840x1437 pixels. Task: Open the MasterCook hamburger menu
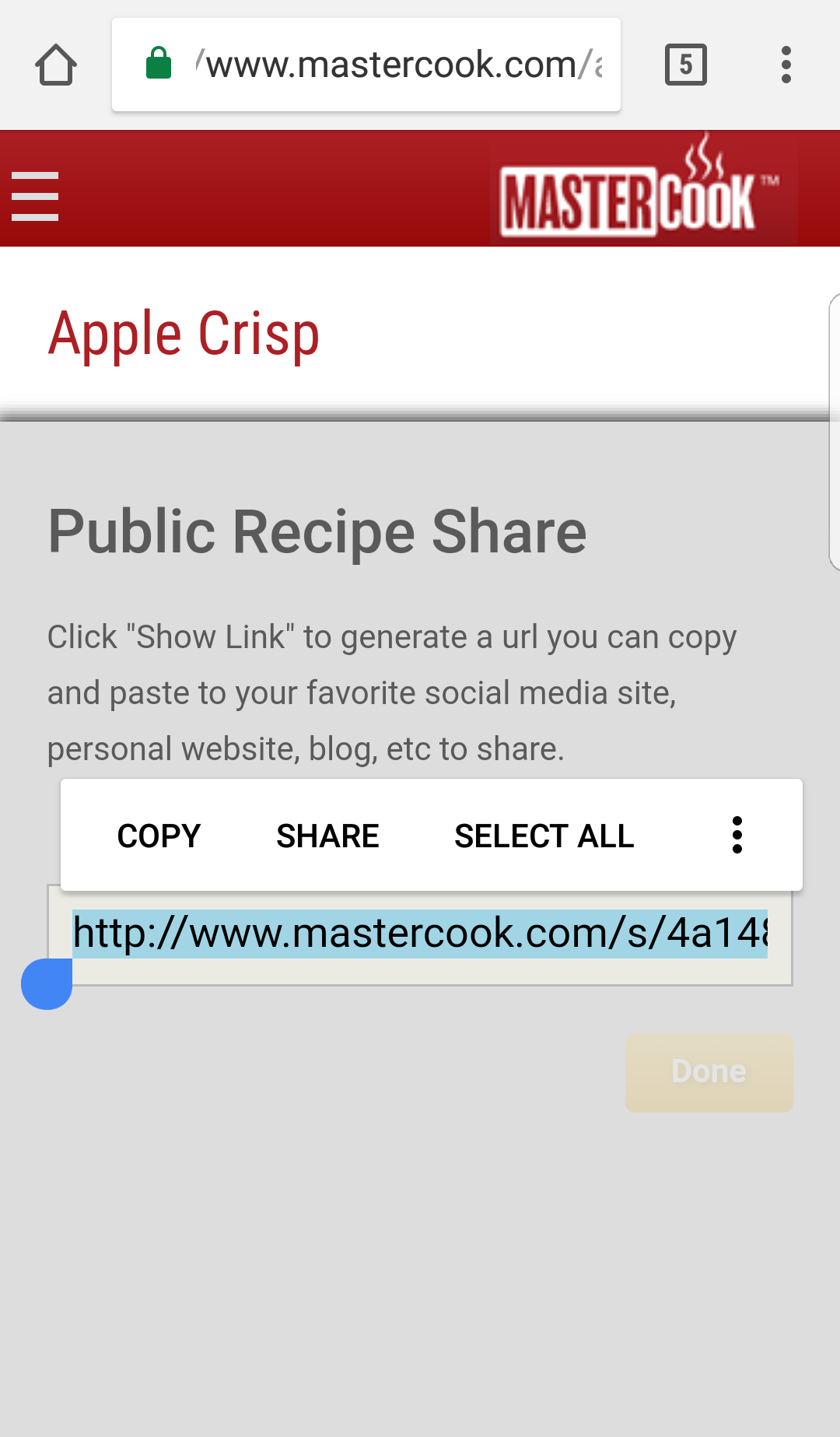pos(35,196)
